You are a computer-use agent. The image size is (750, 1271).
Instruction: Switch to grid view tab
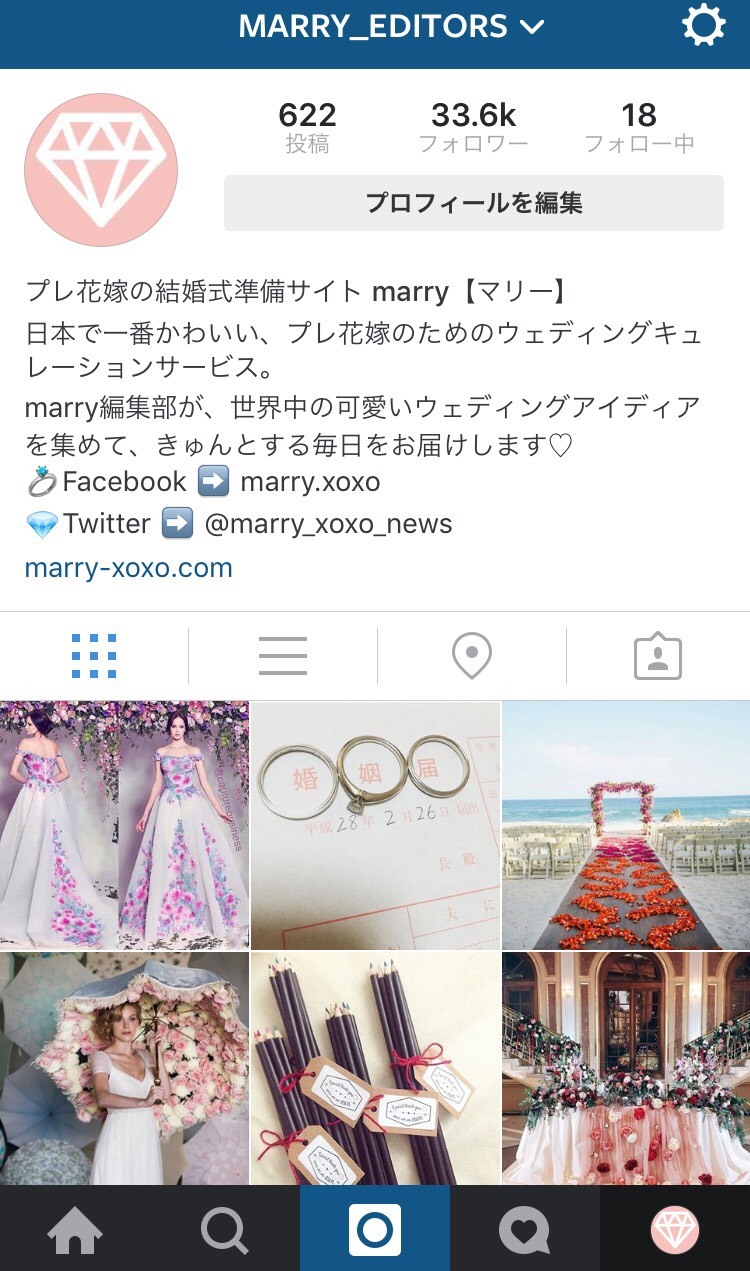pyautogui.click(x=94, y=656)
